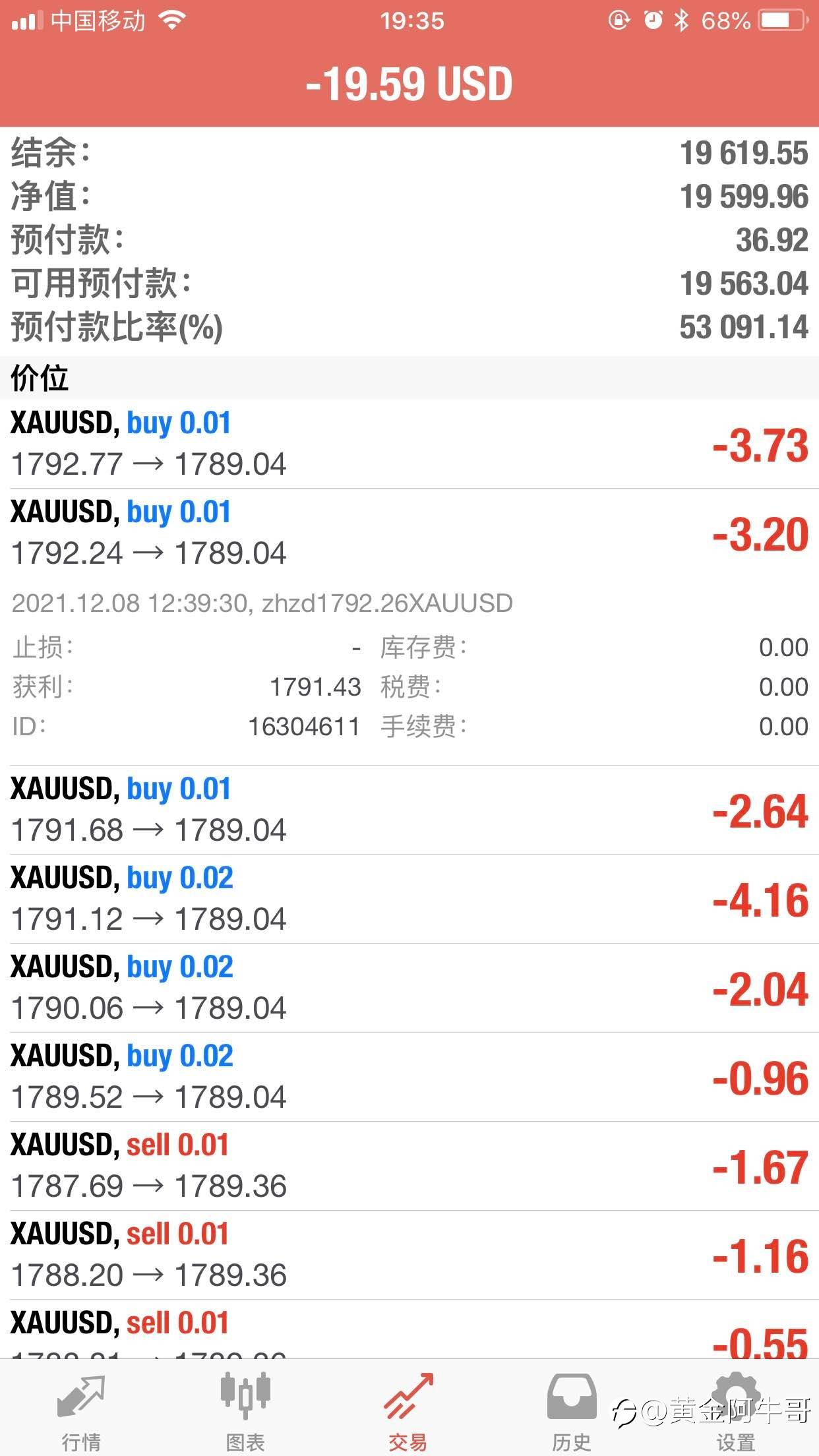The image size is (819, 1456).
Task: Open the buy 0.01 position at 1791.68
Action: click(x=409, y=810)
